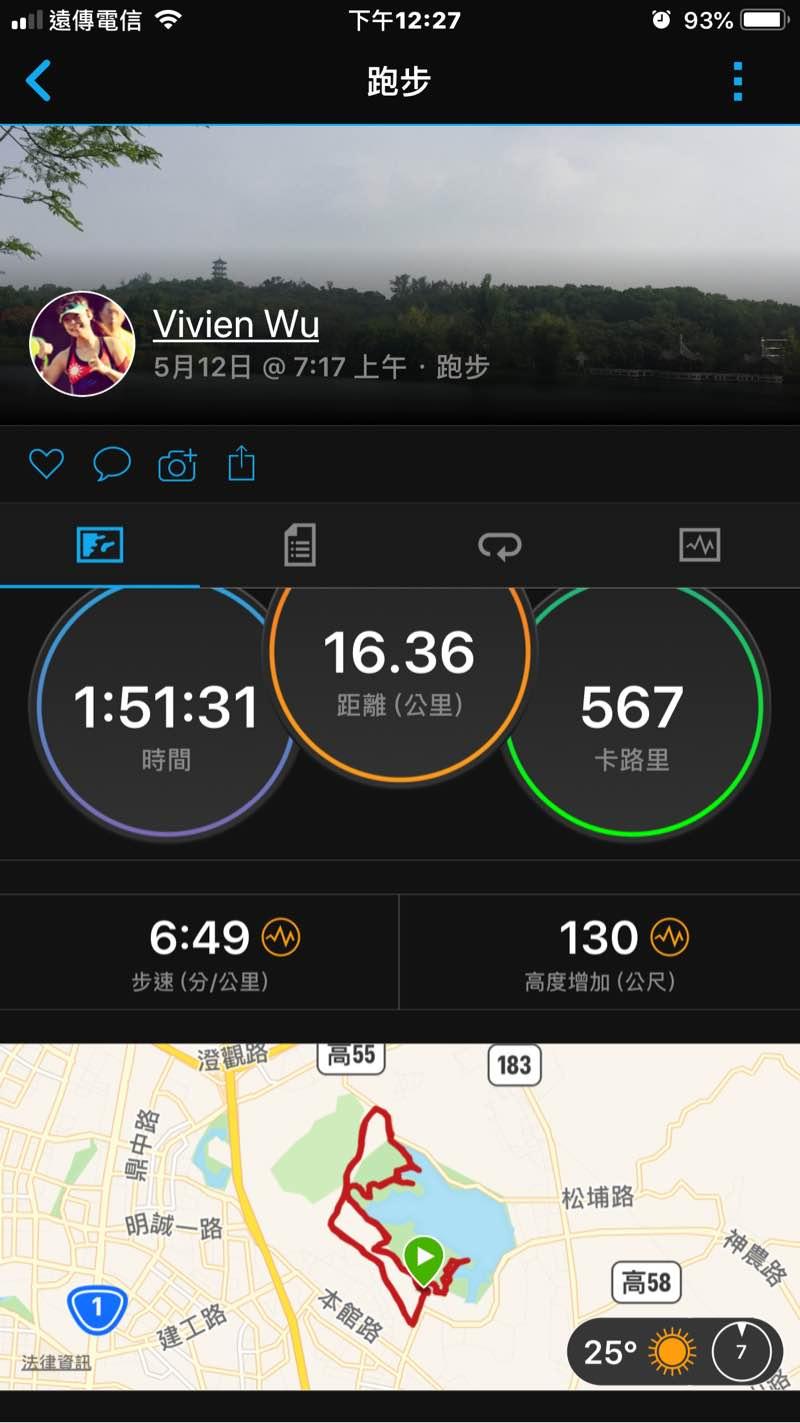Open the overflow menu

[x=737, y=82]
